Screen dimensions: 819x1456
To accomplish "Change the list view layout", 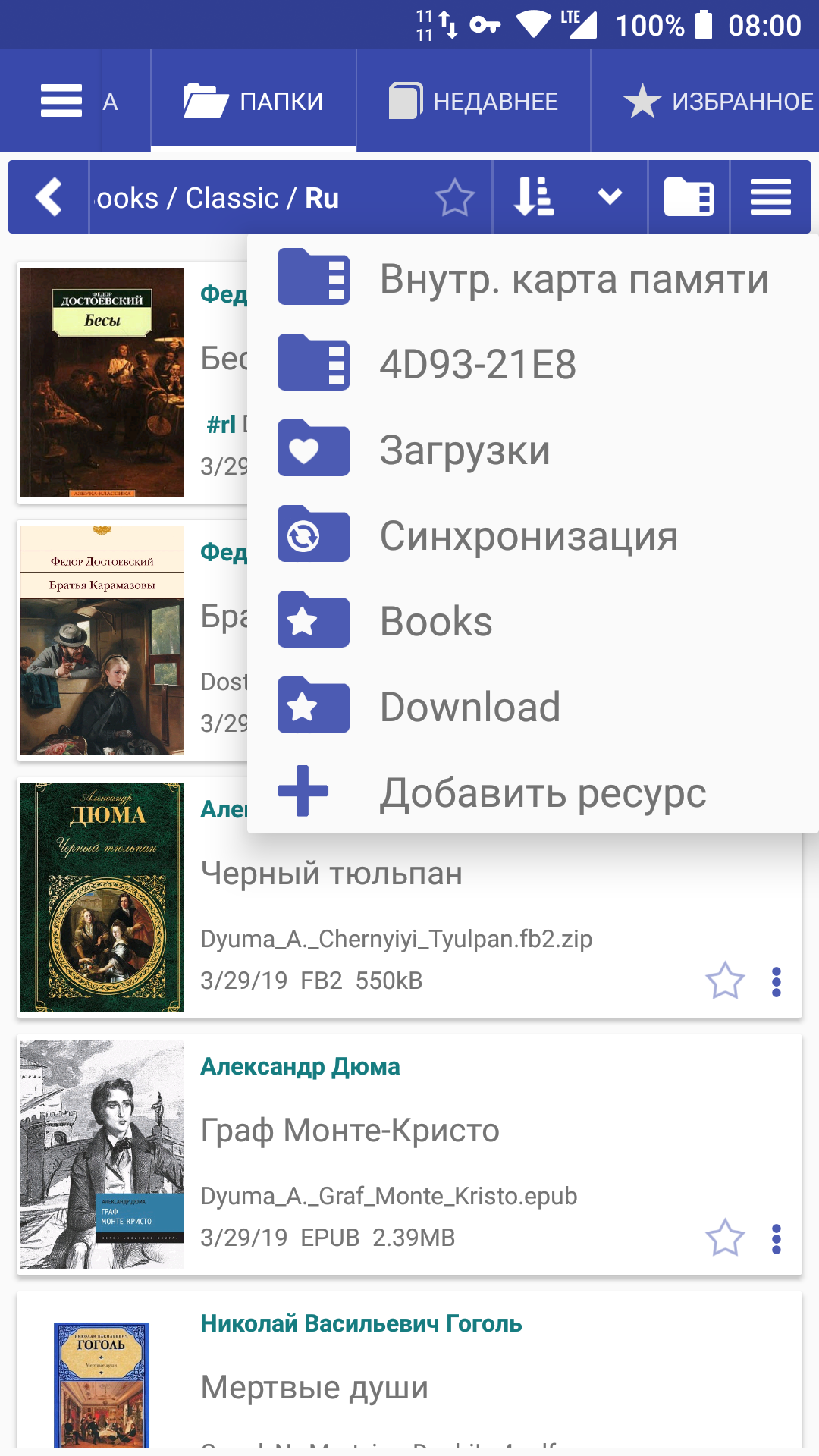I will pos(770,197).
